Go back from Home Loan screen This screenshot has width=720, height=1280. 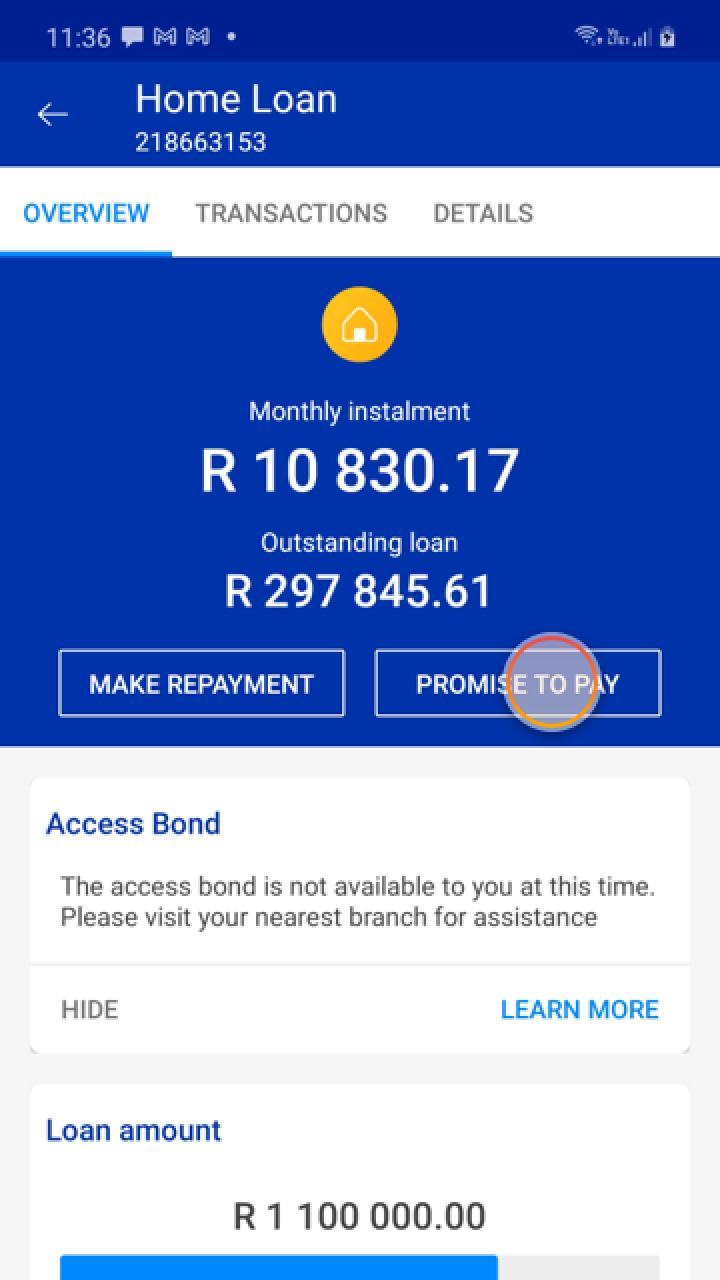(x=52, y=115)
